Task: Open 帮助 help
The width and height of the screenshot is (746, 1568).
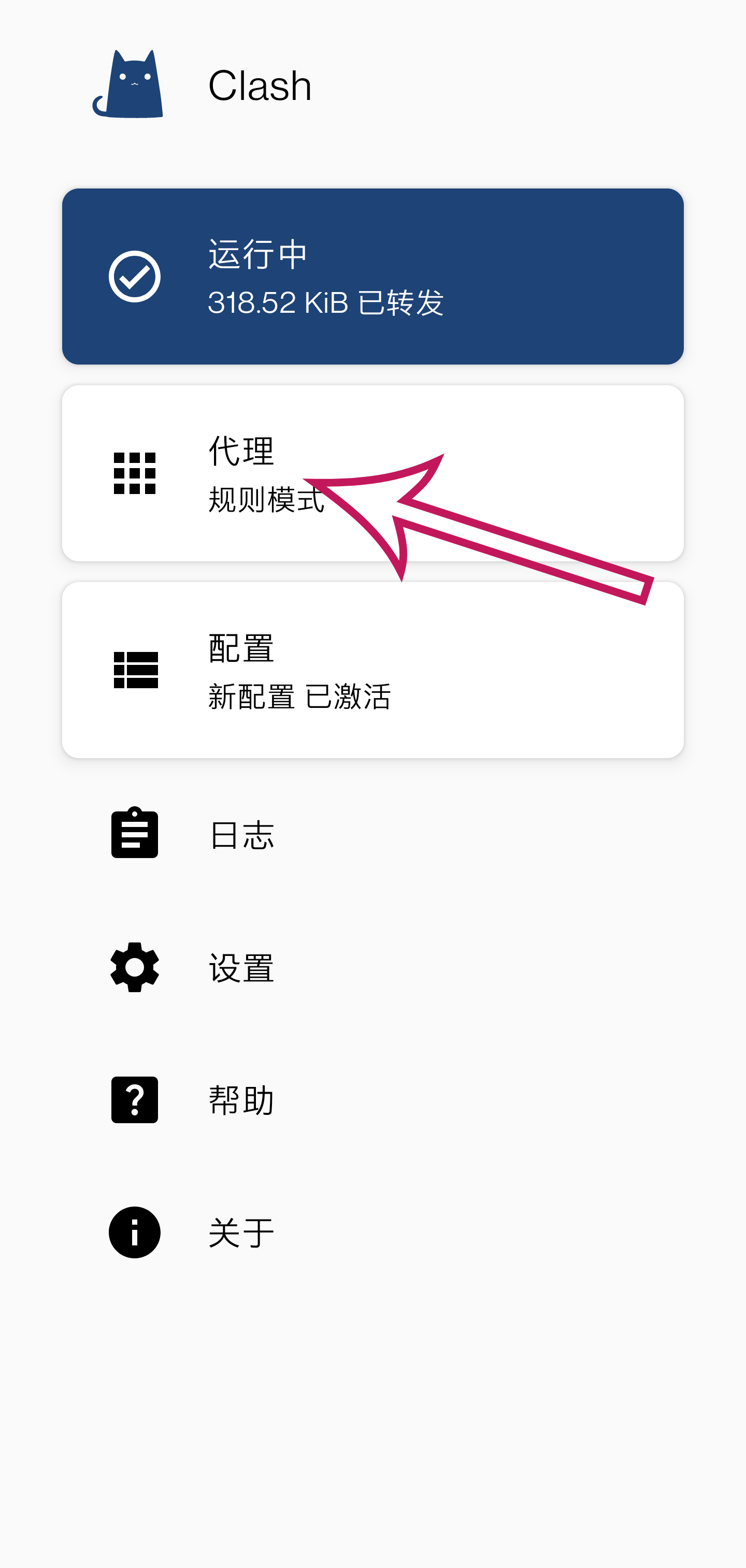Action: pos(372,1100)
